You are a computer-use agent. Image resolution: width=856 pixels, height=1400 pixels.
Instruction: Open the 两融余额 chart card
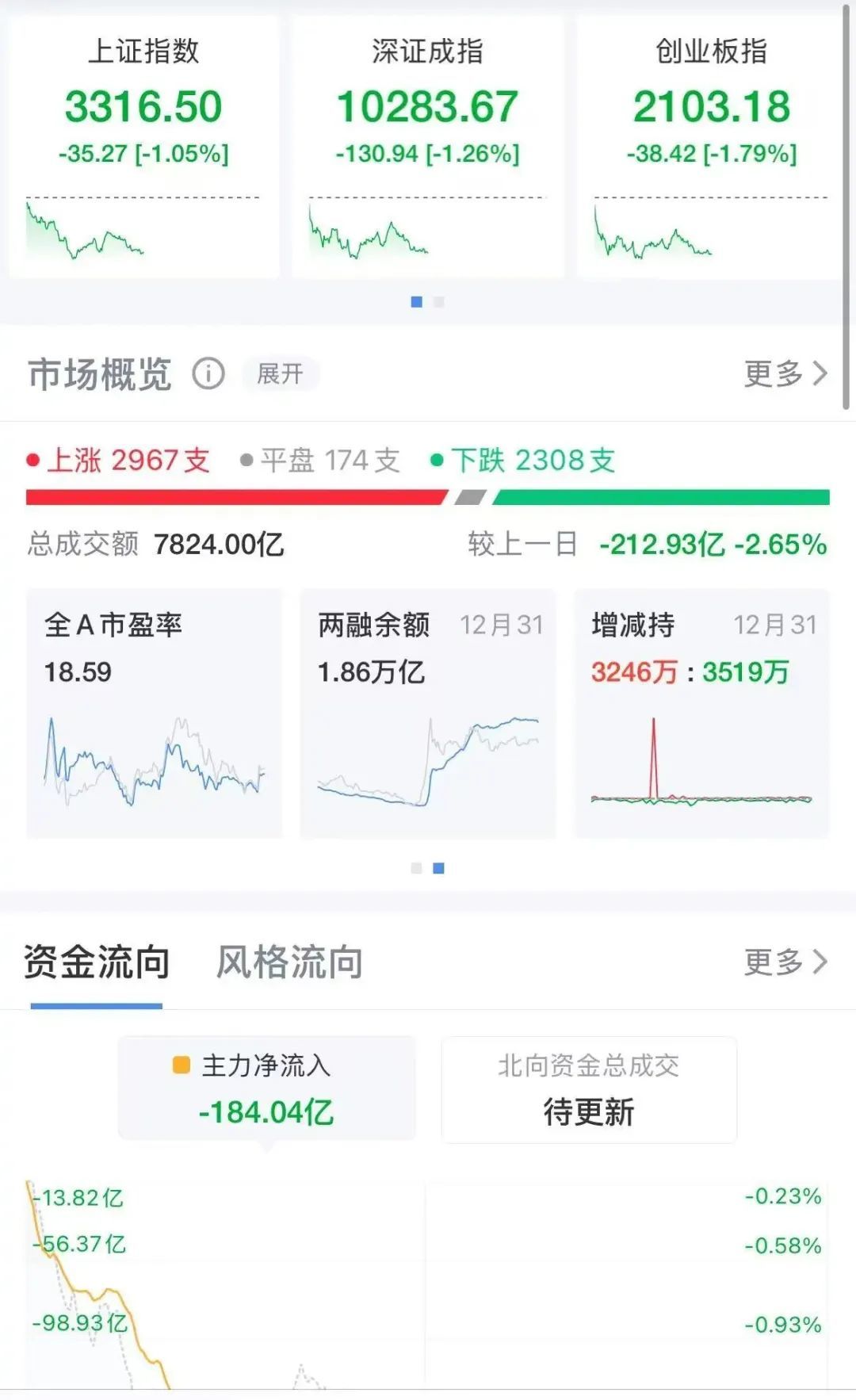[x=428, y=713]
